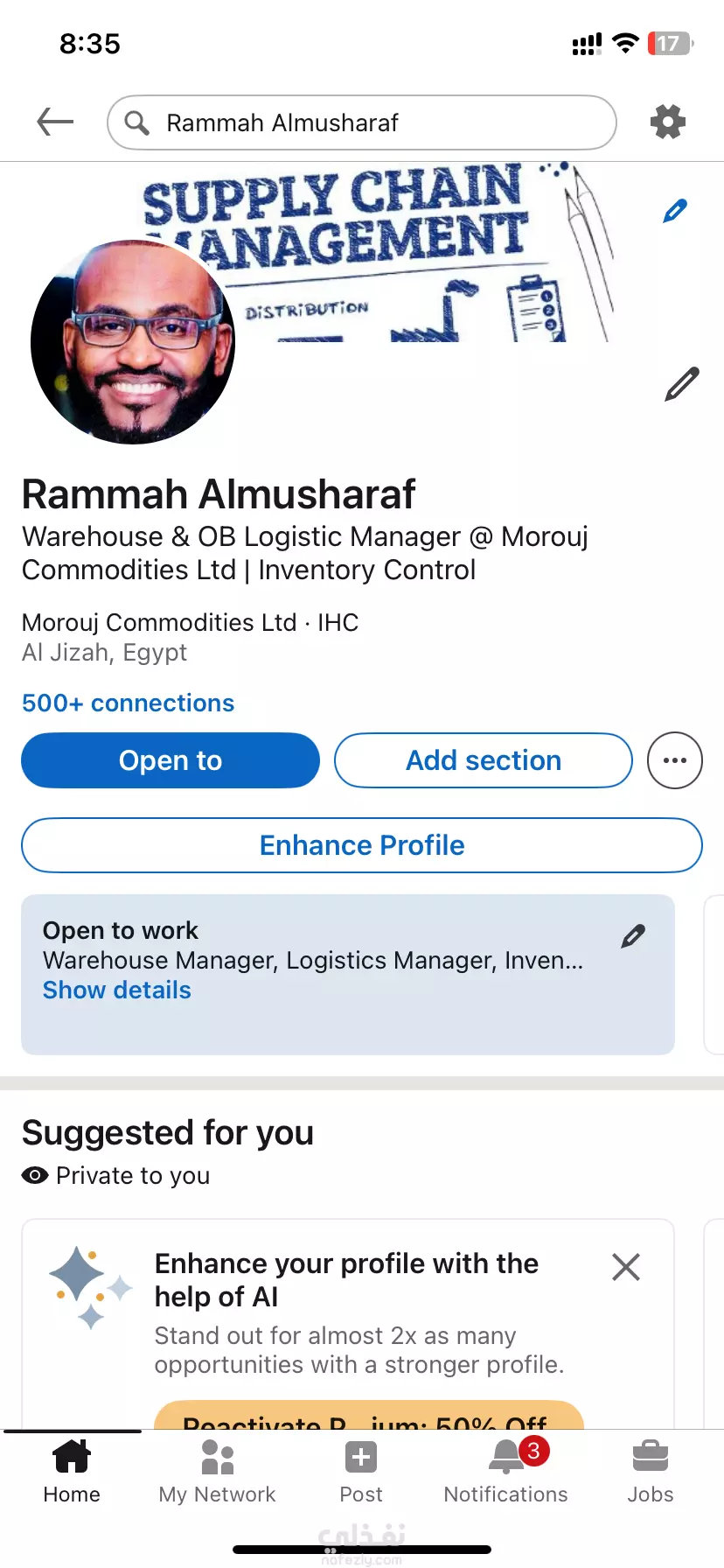Edit the cover banner with blue pencil
Image resolution: width=724 pixels, height=1568 pixels.
(x=675, y=211)
